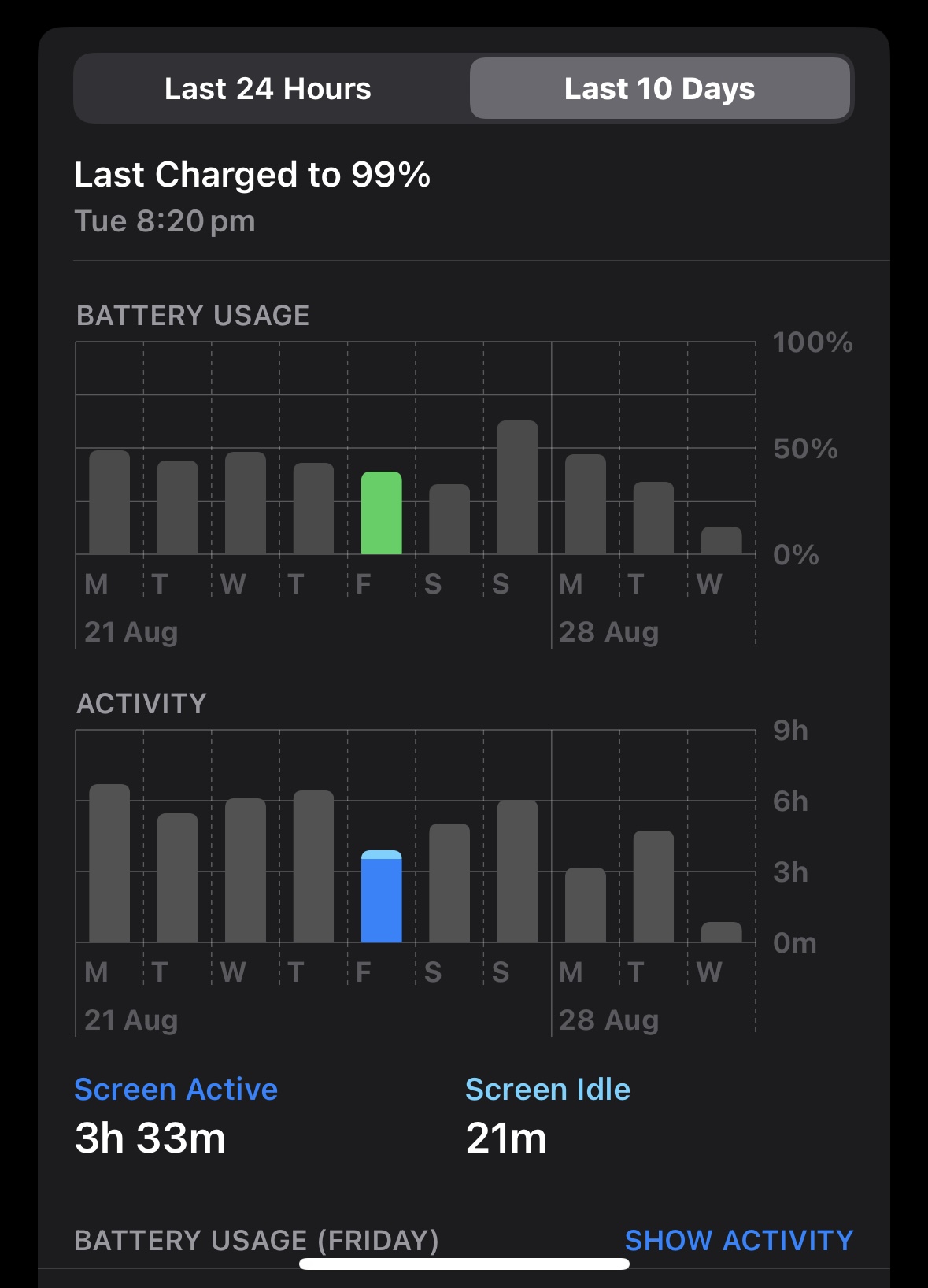Select the green Friday battery usage bar

pos(381,513)
